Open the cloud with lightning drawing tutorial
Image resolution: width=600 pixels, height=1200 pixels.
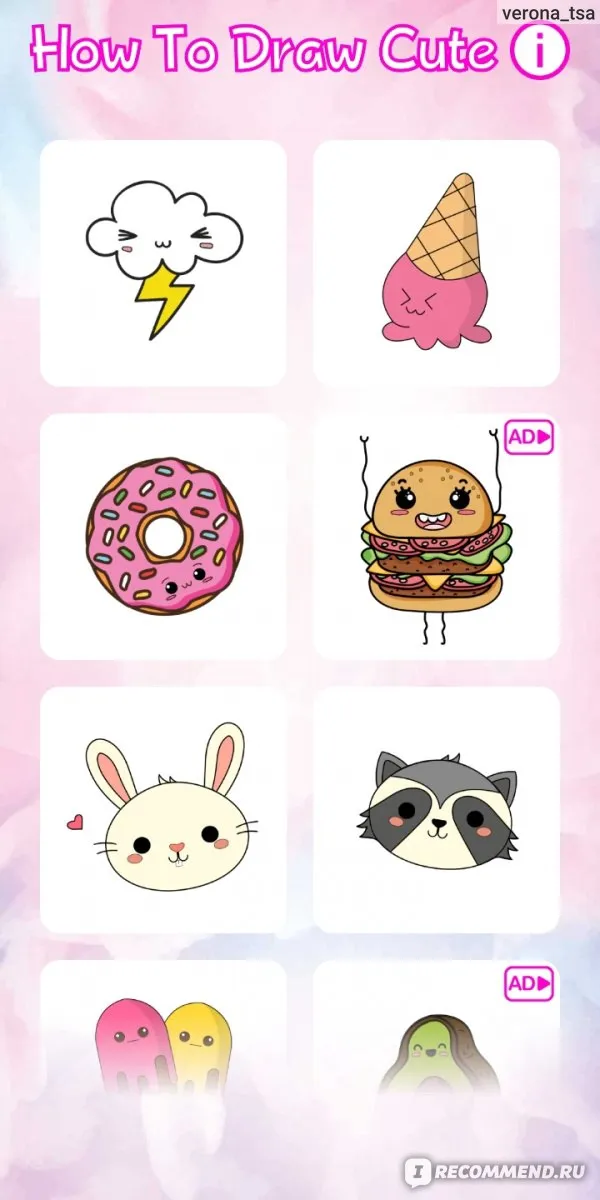tap(163, 263)
